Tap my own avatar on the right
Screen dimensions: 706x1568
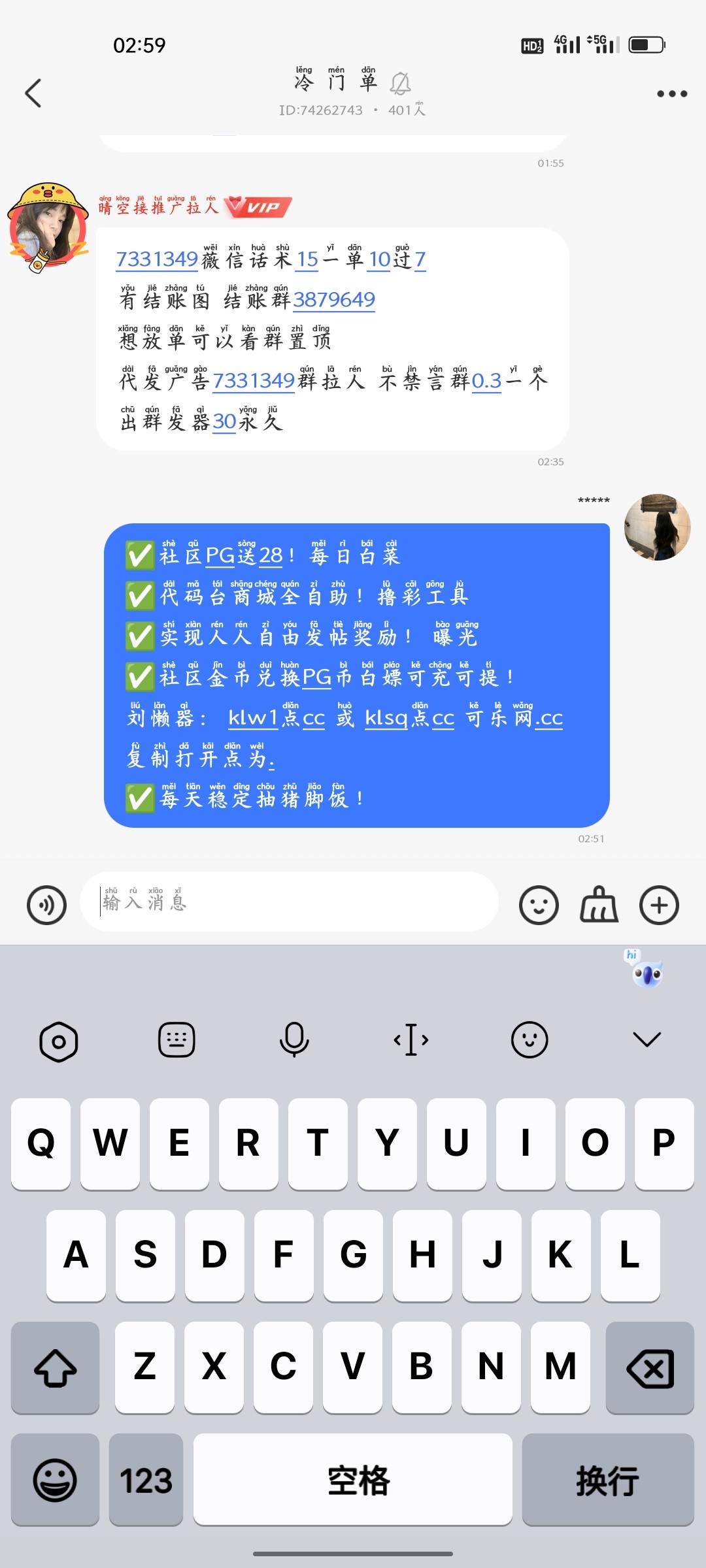pos(657,527)
